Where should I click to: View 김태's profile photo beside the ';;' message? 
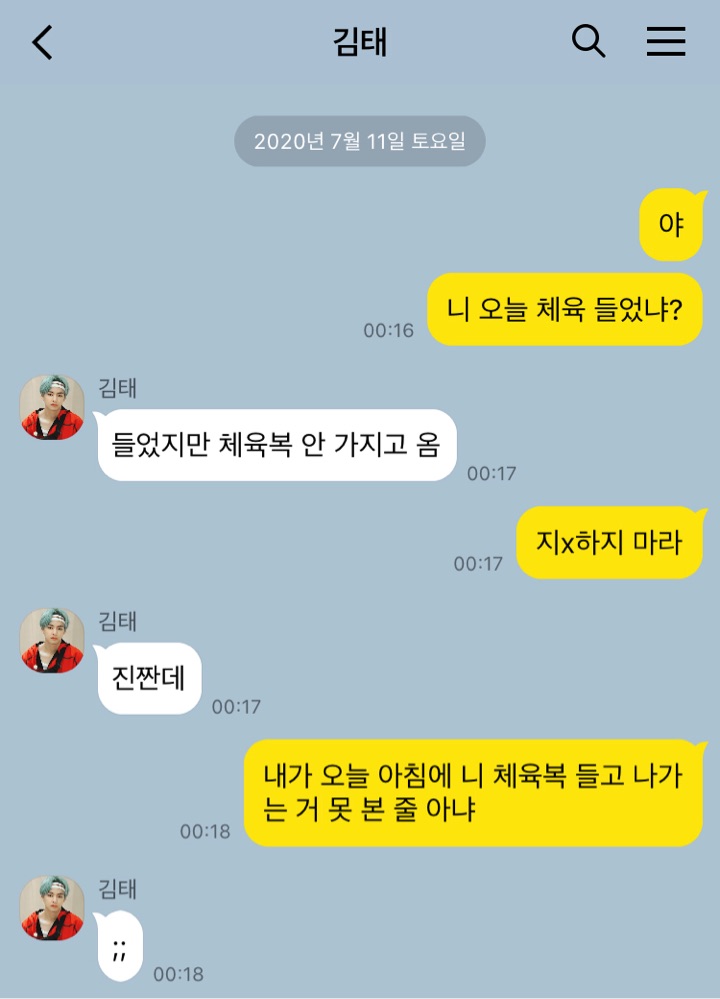tap(52, 907)
